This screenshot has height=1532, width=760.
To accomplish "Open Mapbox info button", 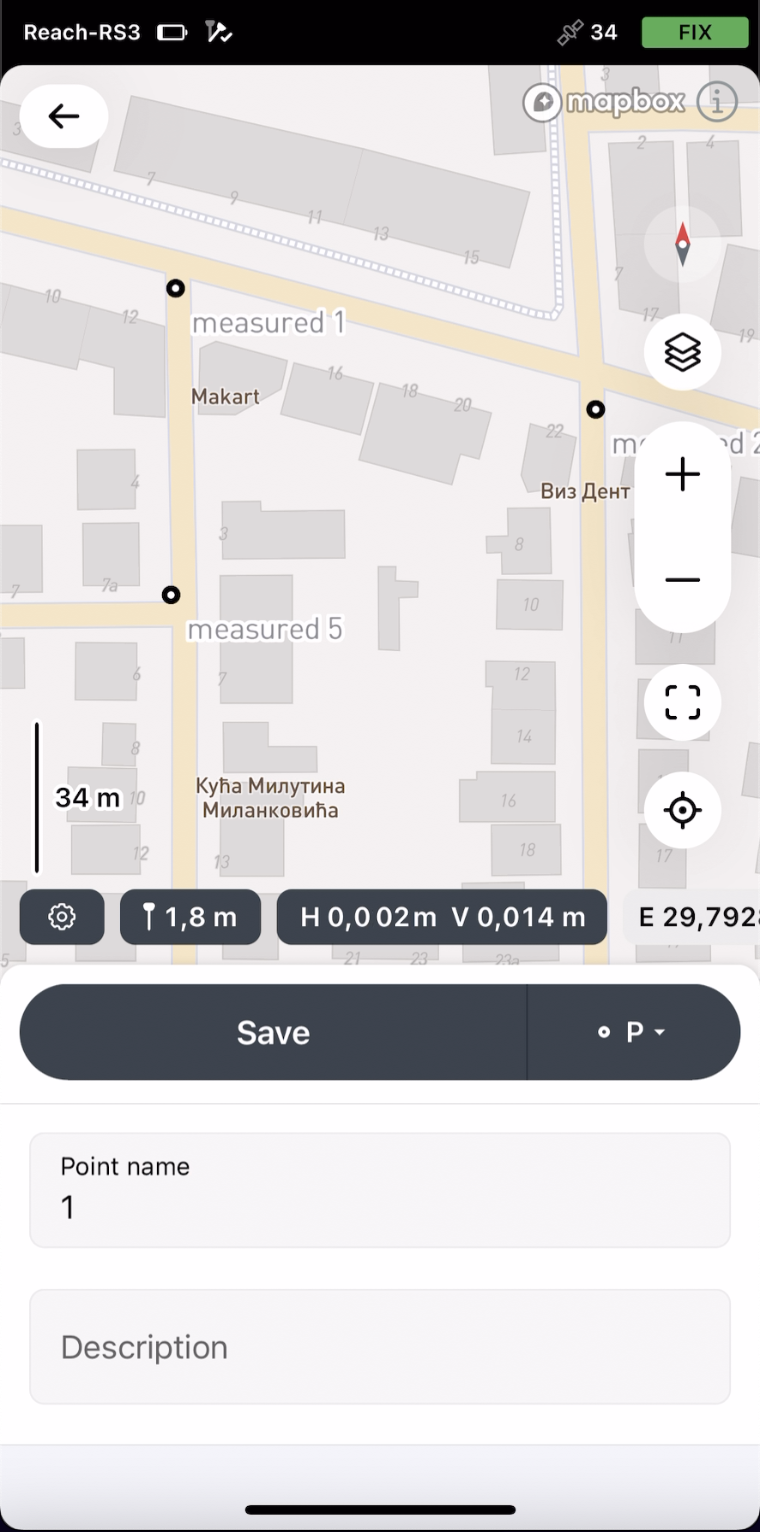I will [716, 102].
